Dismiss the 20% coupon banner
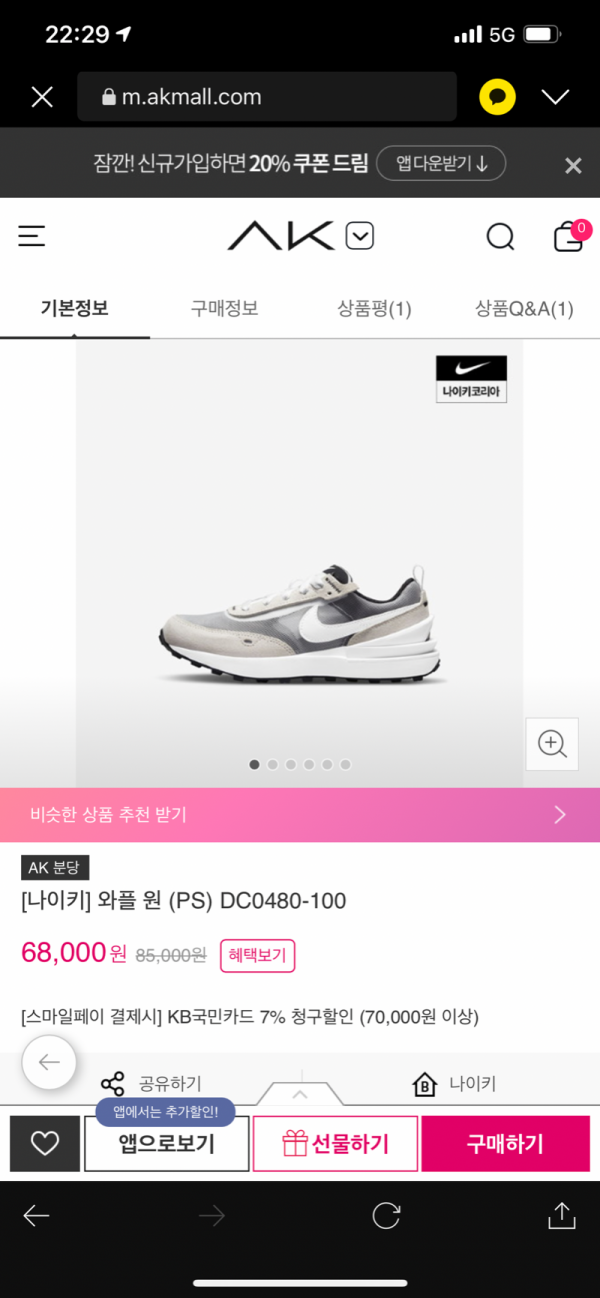600x1298 pixels. pos(573,166)
